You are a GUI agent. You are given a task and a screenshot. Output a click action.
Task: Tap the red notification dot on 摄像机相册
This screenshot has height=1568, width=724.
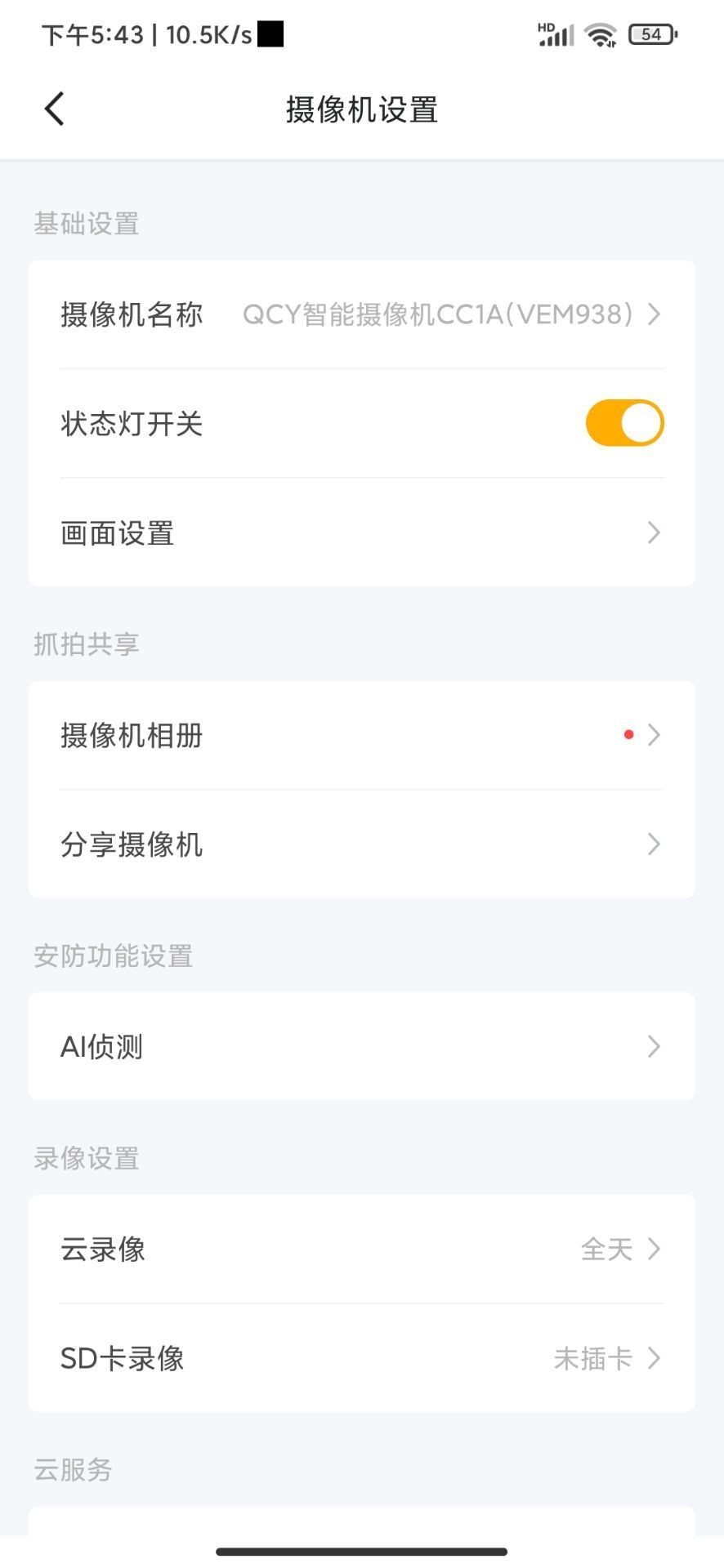[x=628, y=733]
